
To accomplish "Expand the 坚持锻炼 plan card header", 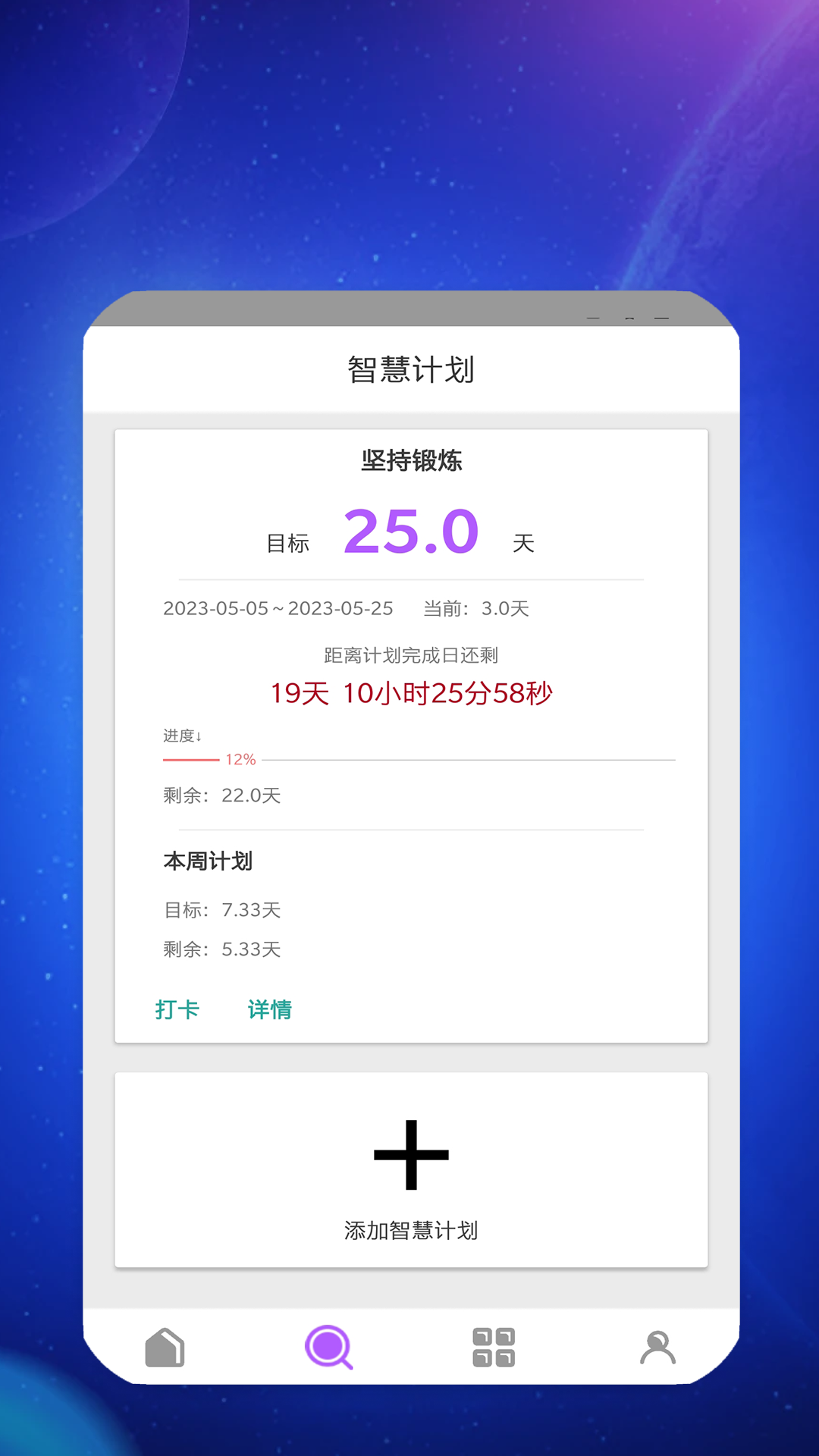I will (x=412, y=459).
